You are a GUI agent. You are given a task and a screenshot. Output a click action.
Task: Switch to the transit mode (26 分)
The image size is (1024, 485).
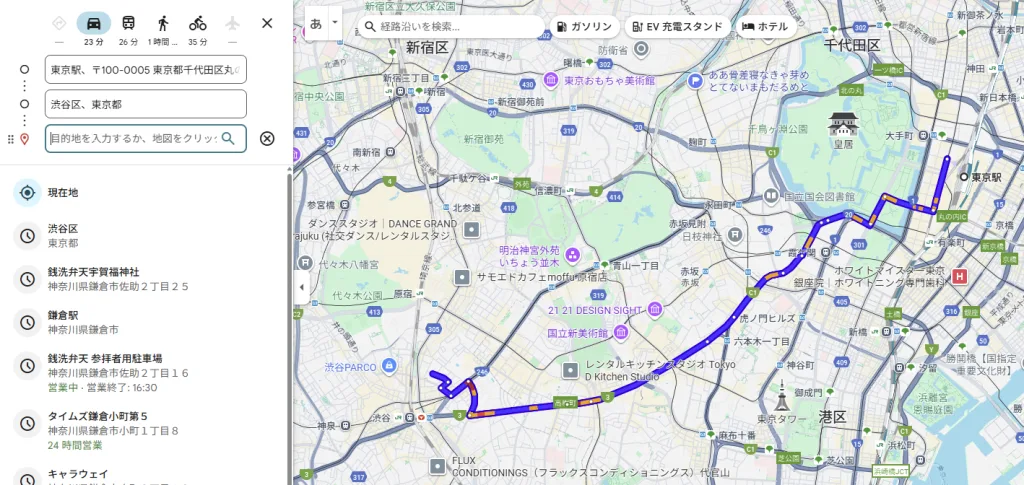coord(128,23)
